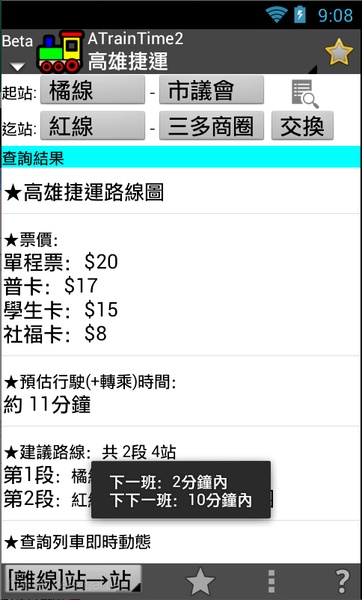Open 高雄捷運路線圖 route map
The height and width of the screenshot is (600, 362).
(x=181, y=192)
